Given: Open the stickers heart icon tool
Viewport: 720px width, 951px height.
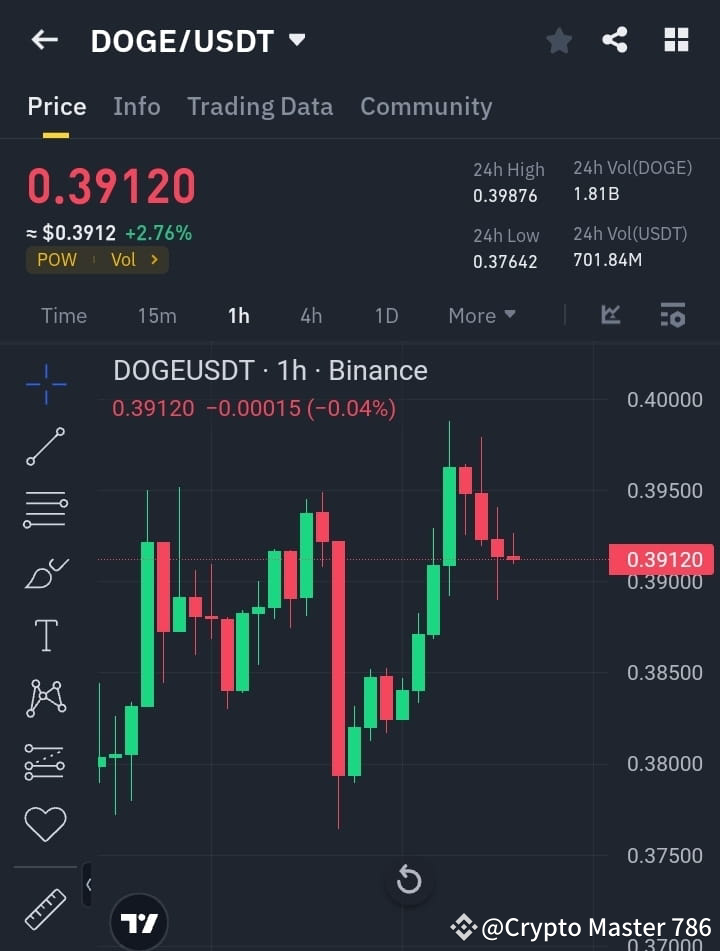Looking at the screenshot, I should pos(44,822).
